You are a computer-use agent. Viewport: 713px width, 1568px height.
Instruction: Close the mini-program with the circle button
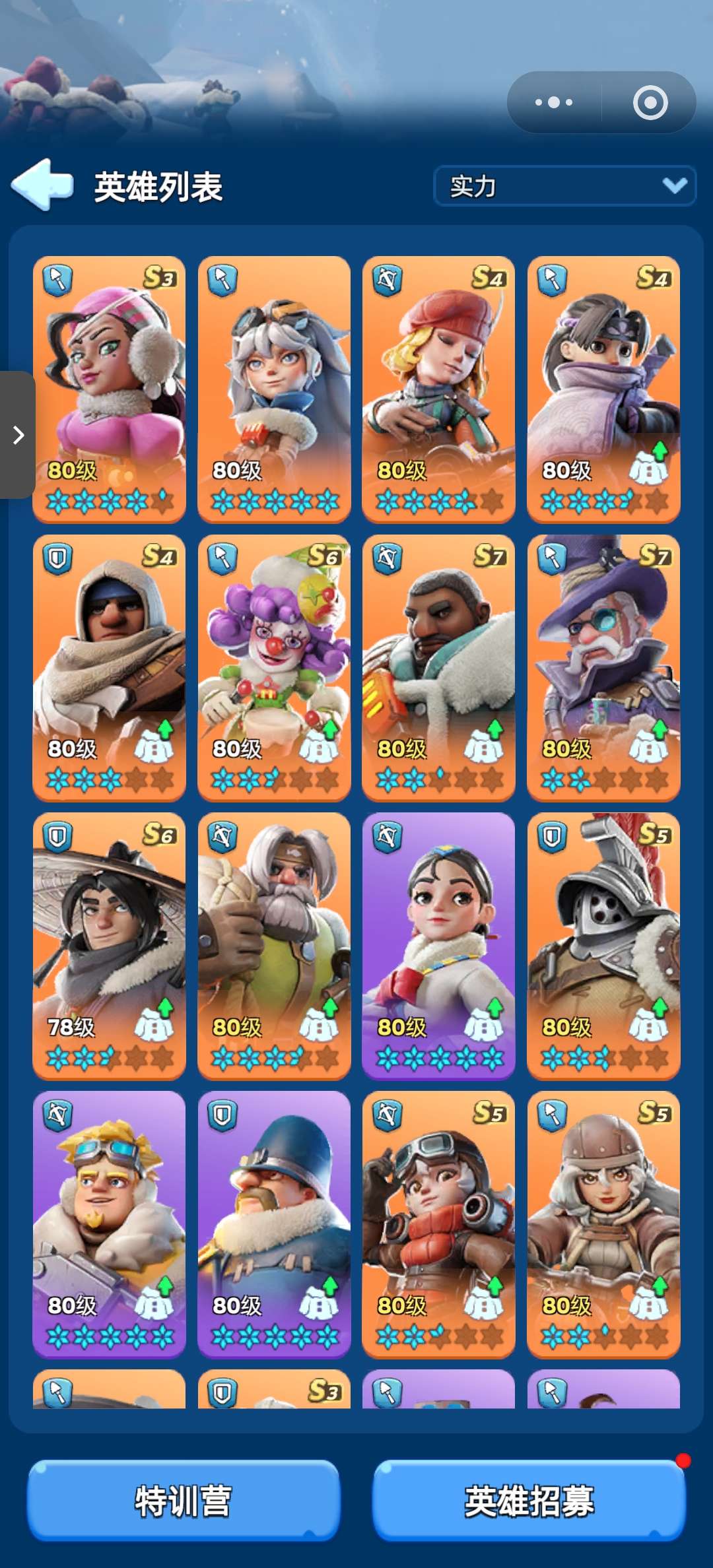click(x=650, y=102)
